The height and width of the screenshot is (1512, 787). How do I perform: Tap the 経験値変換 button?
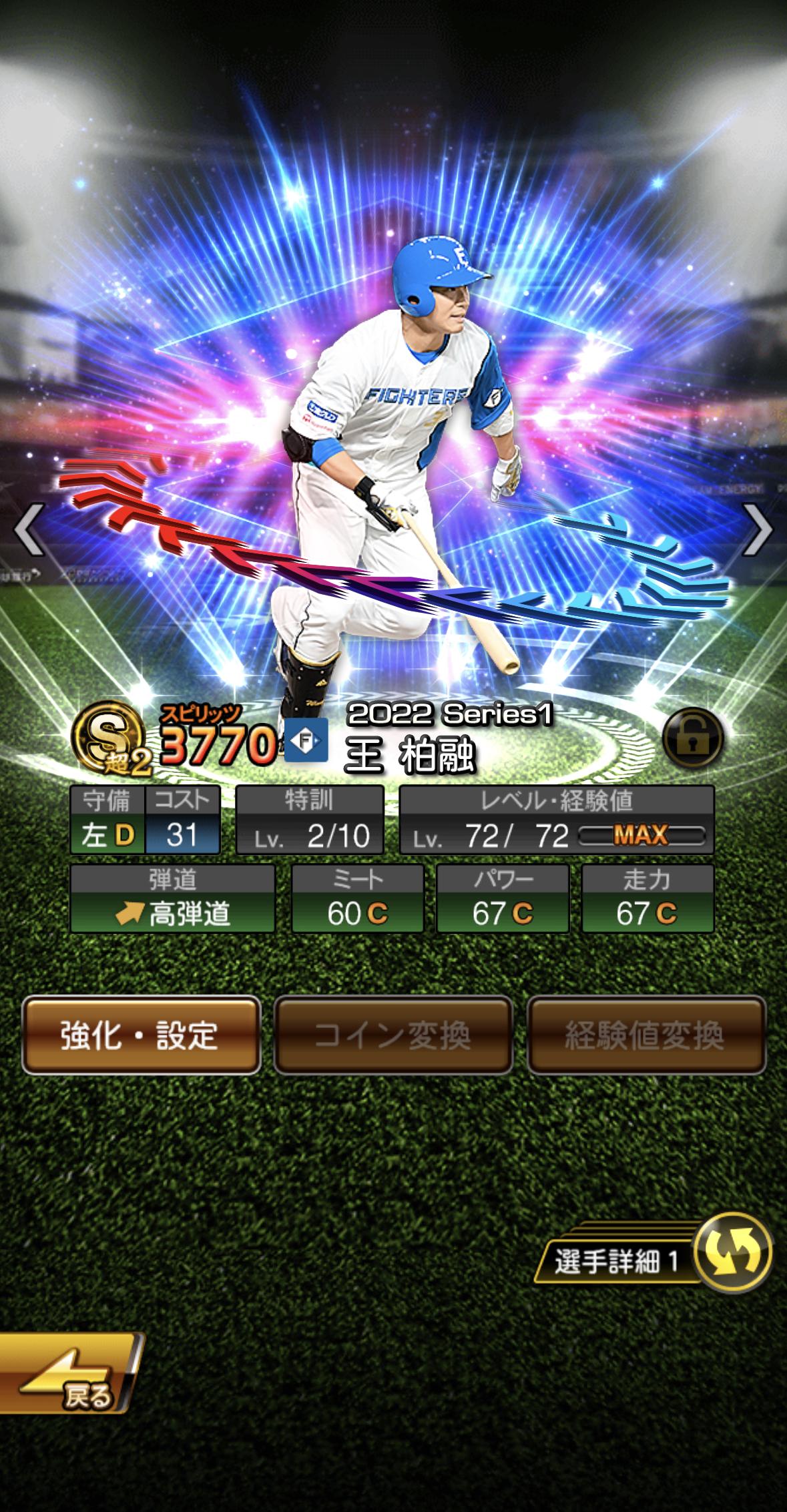[x=645, y=1035]
